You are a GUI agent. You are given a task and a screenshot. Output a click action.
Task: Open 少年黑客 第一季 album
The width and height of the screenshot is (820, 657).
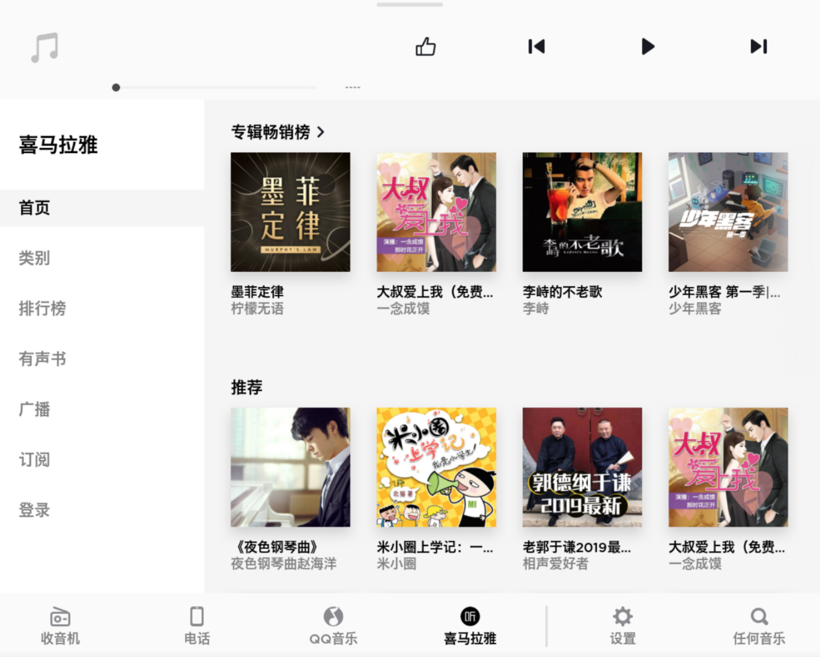(x=728, y=212)
